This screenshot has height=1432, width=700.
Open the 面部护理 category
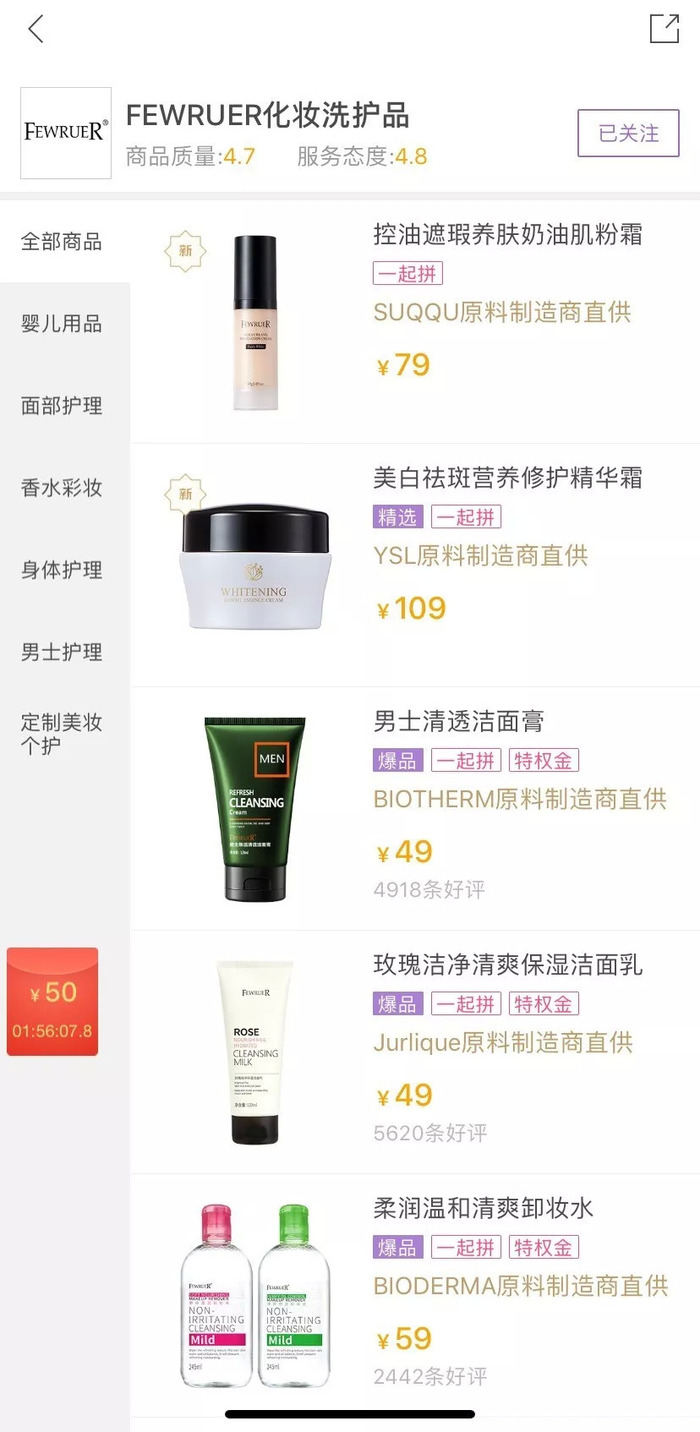pos(62,406)
